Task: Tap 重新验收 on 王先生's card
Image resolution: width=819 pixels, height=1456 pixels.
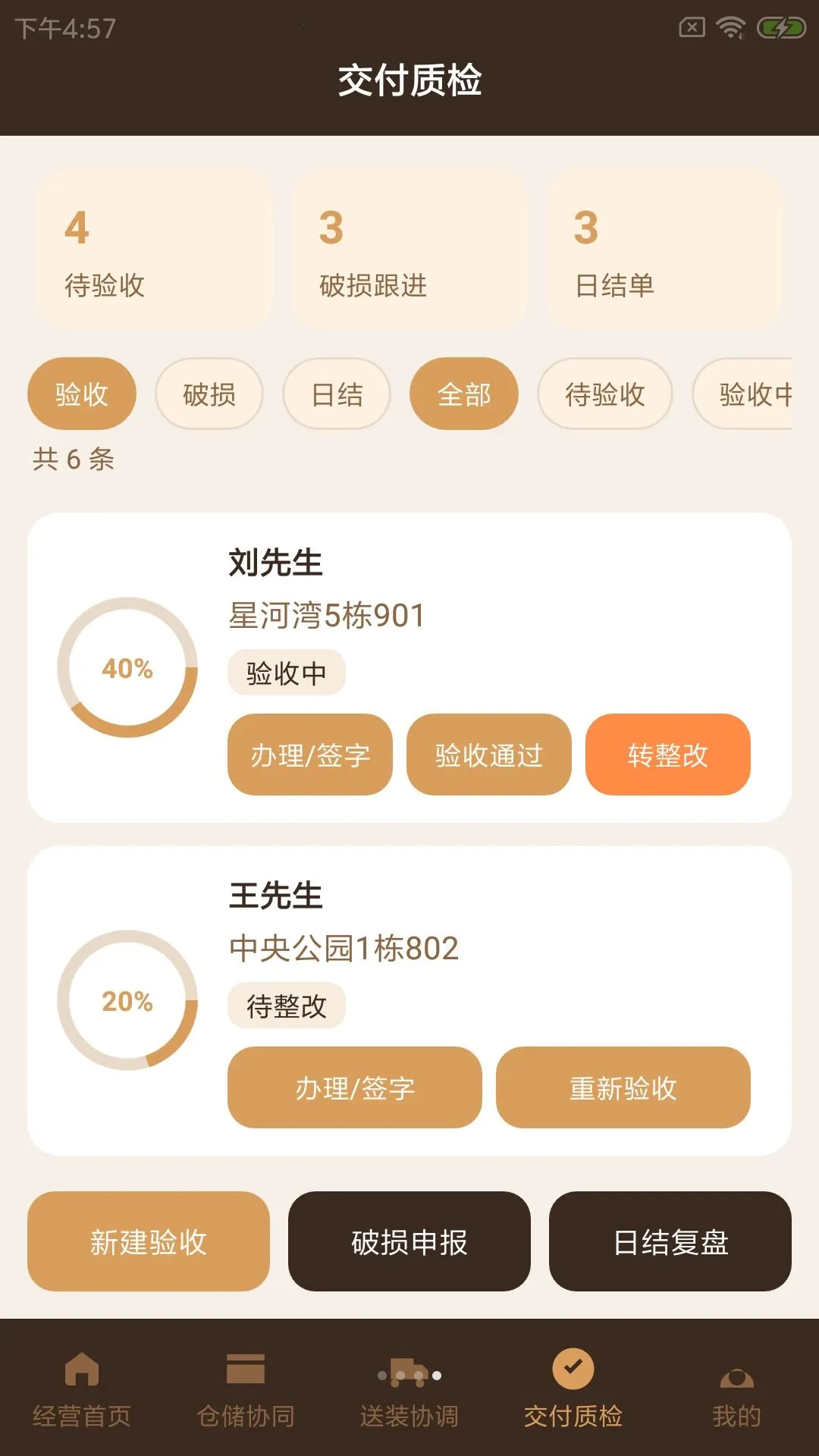Action: point(623,1087)
